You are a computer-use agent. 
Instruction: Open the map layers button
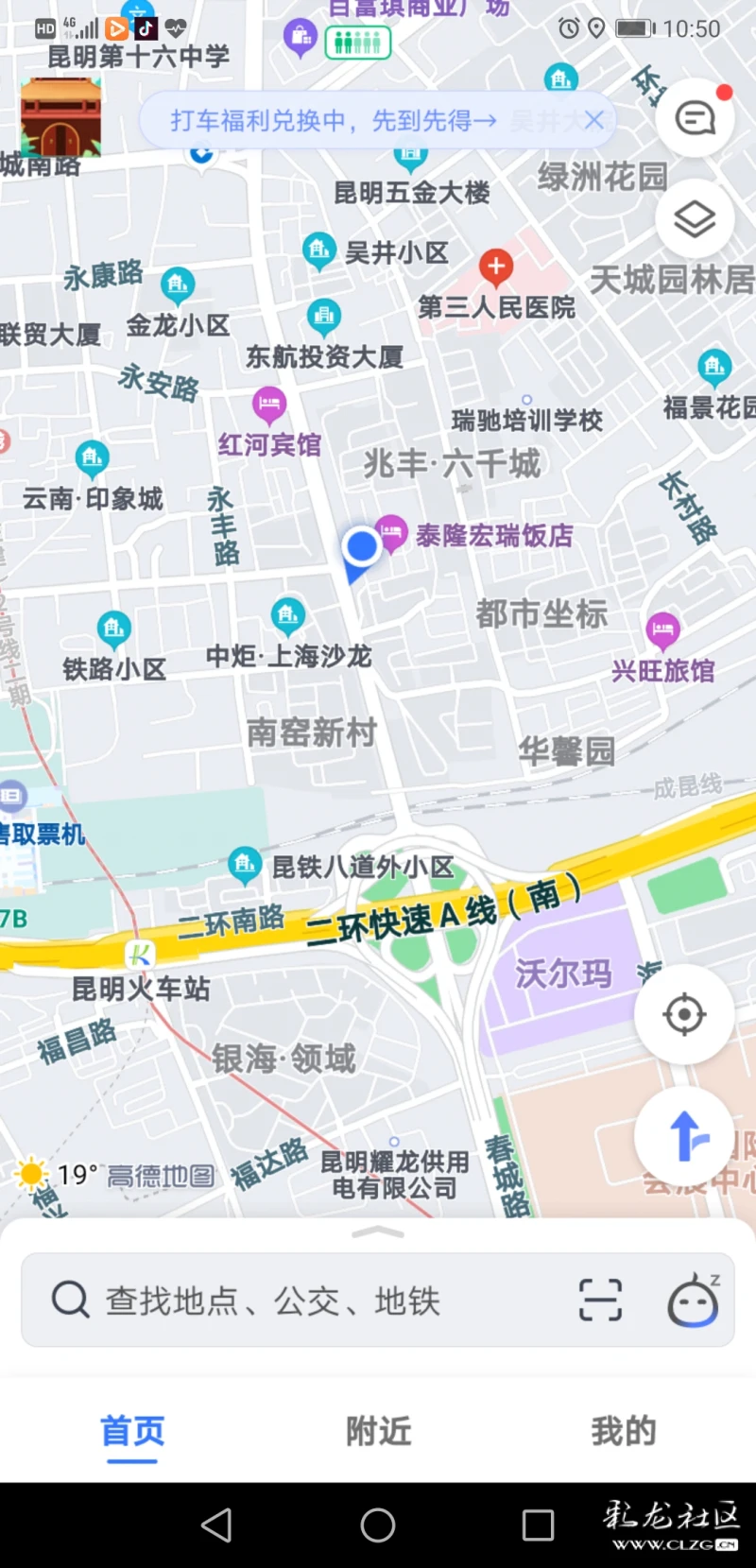[695, 219]
